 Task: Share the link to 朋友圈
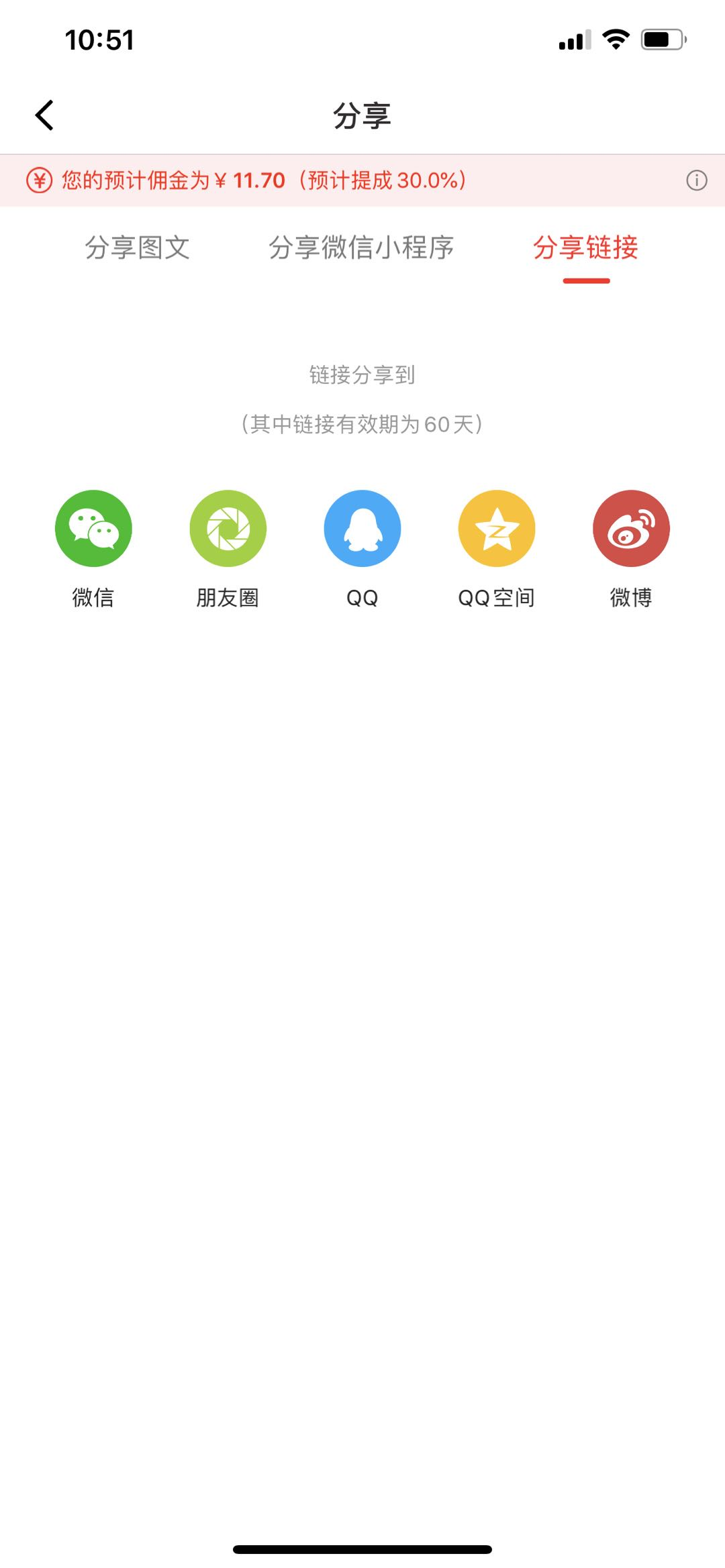point(228,529)
